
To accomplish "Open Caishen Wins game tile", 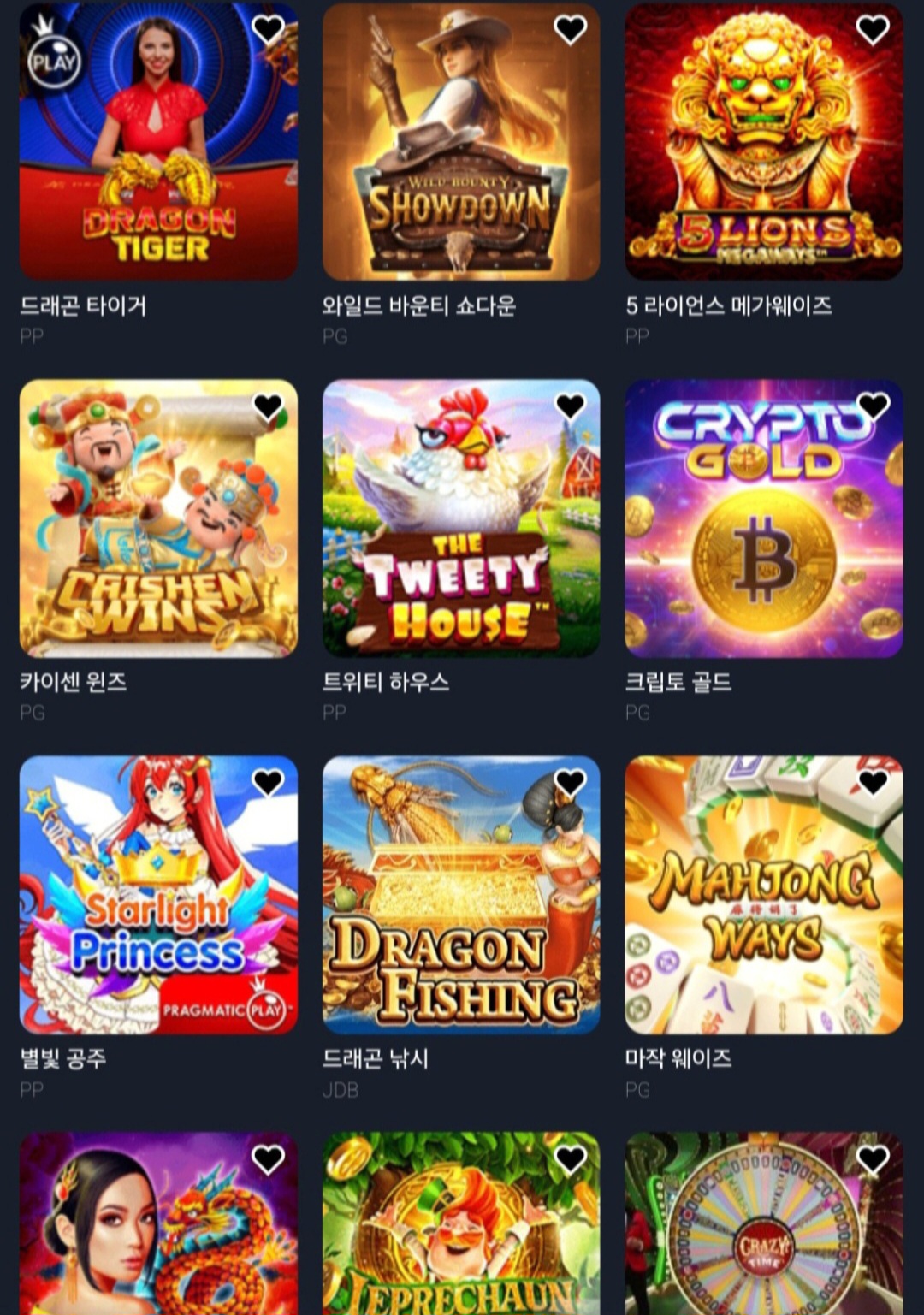I will coord(158,518).
